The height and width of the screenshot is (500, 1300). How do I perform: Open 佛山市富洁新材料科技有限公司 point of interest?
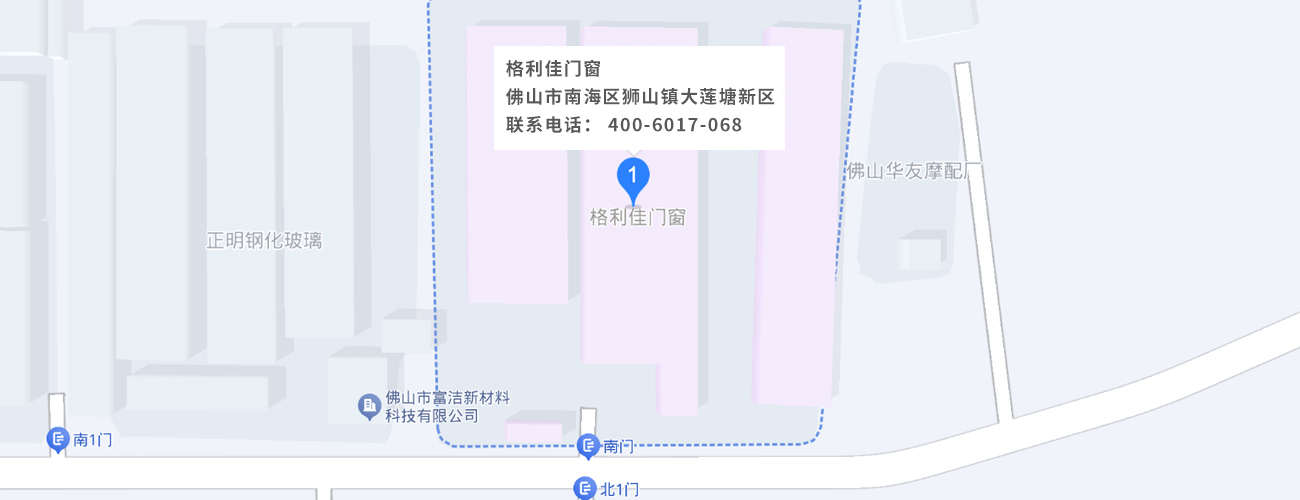click(369, 405)
